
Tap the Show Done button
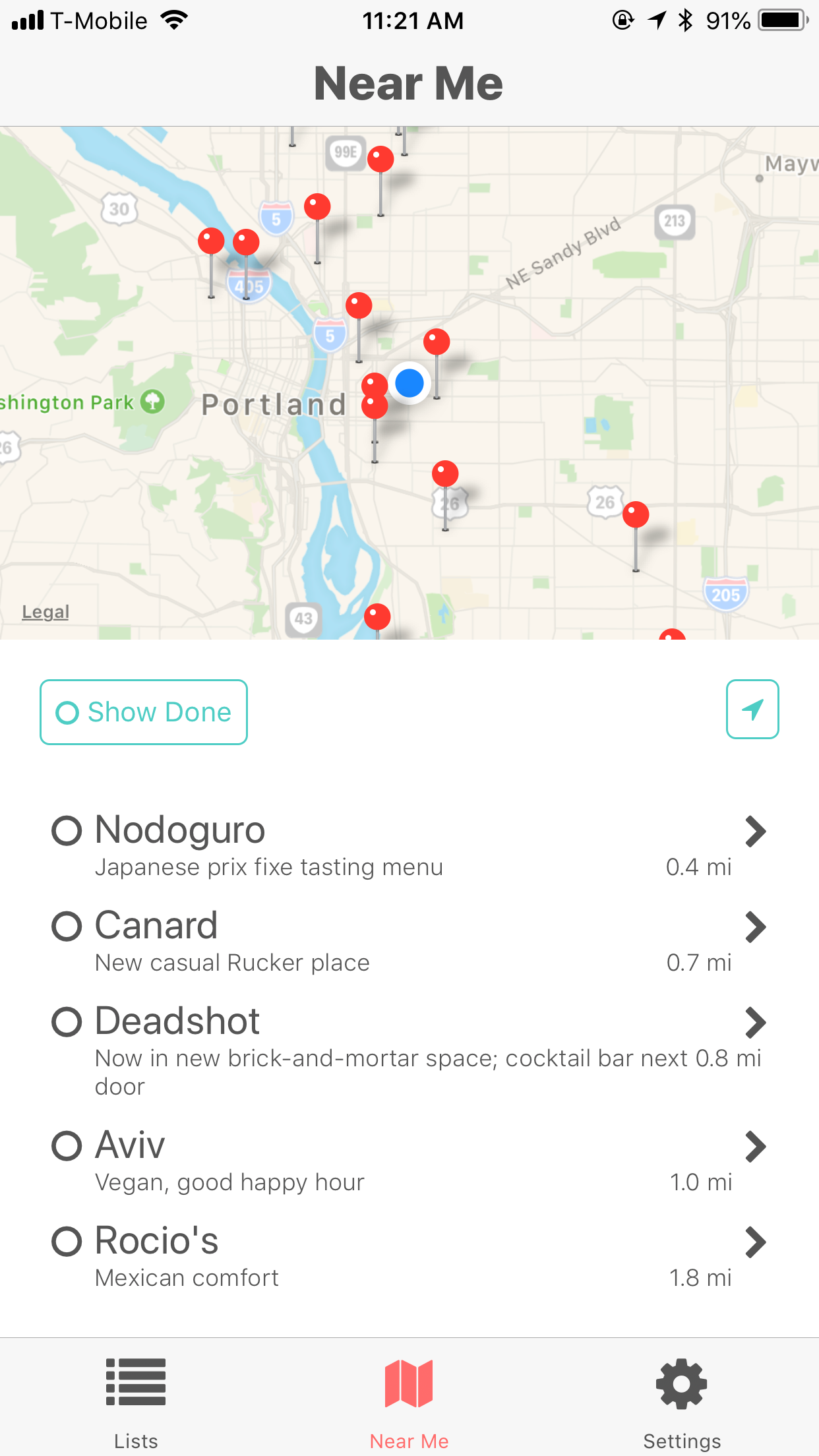[144, 712]
